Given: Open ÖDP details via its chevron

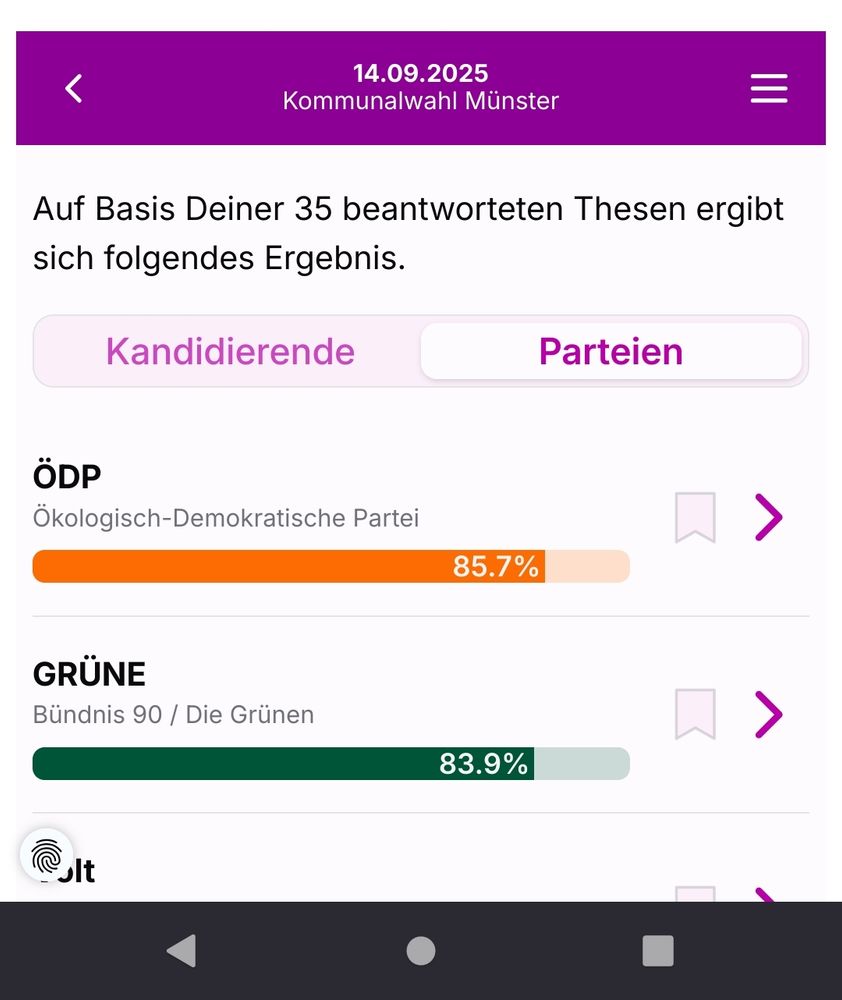Looking at the screenshot, I should 768,517.
